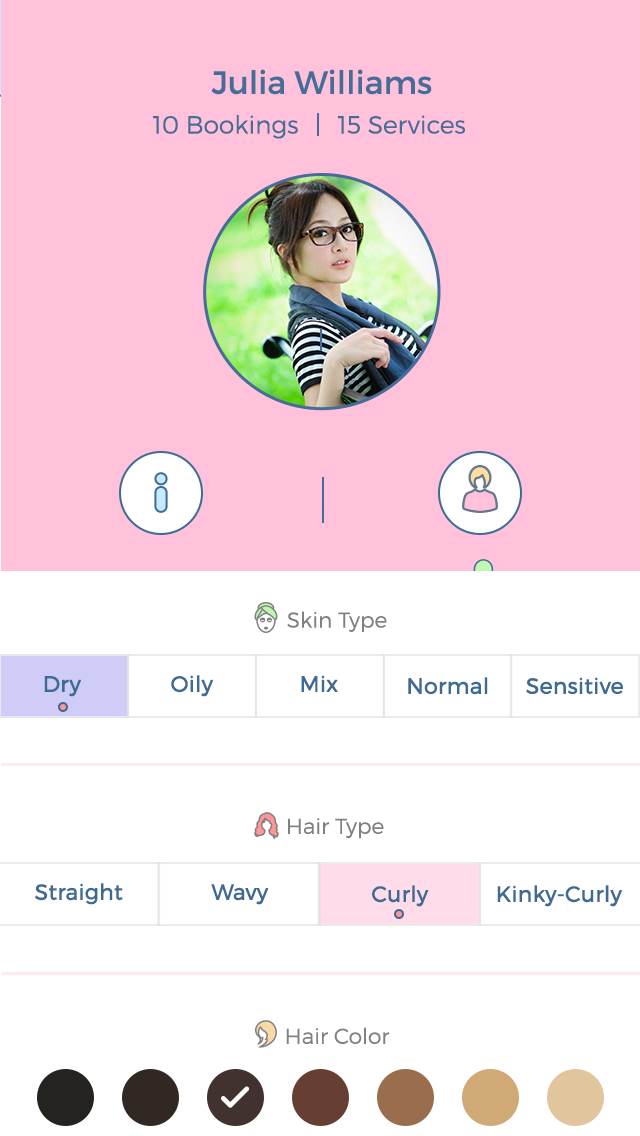Select Wavy hair type
Image resolution: width=640 pixels, height=1136 pixels.
pyautogui.click(x=239, y=894)
